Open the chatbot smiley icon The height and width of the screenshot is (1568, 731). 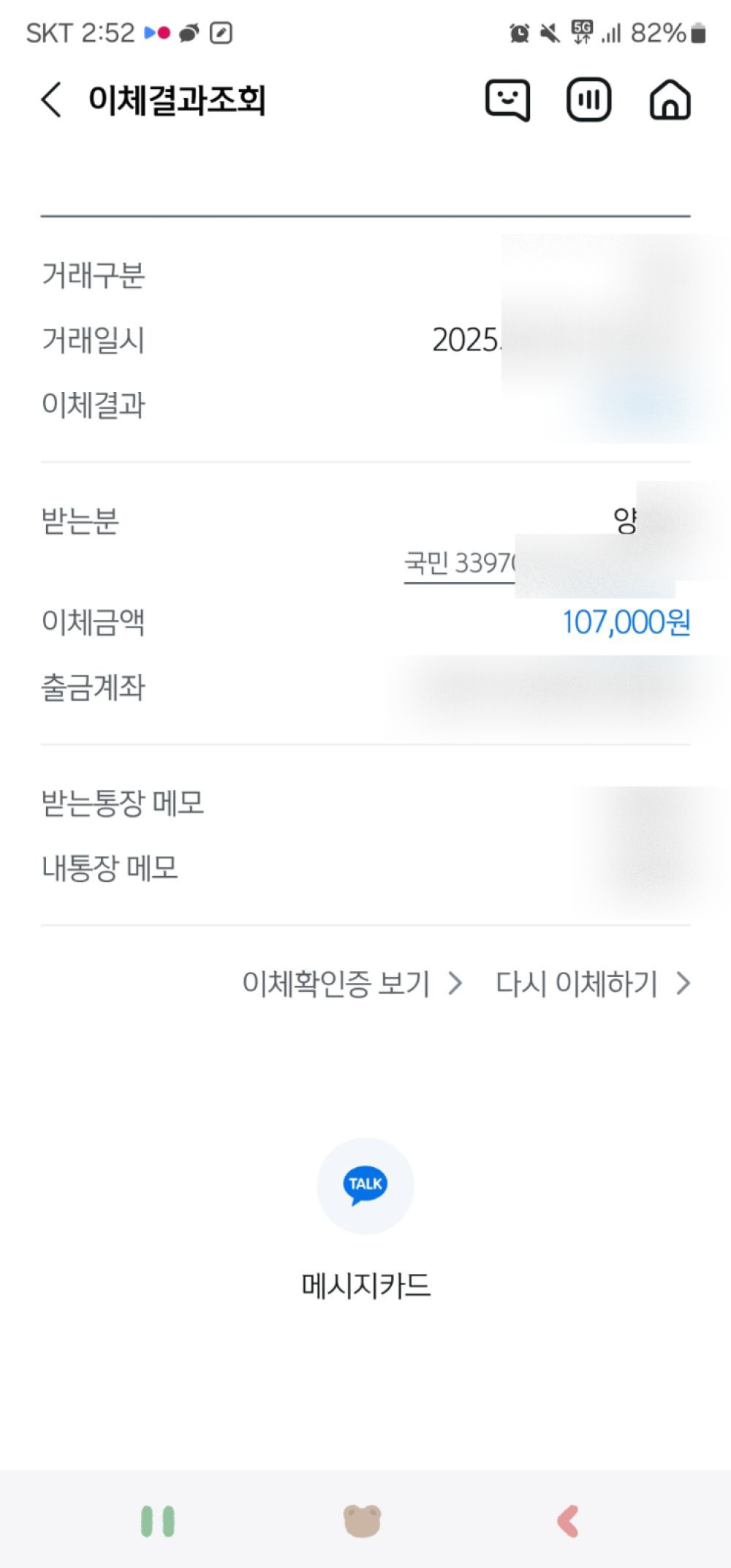pos(507,99)
